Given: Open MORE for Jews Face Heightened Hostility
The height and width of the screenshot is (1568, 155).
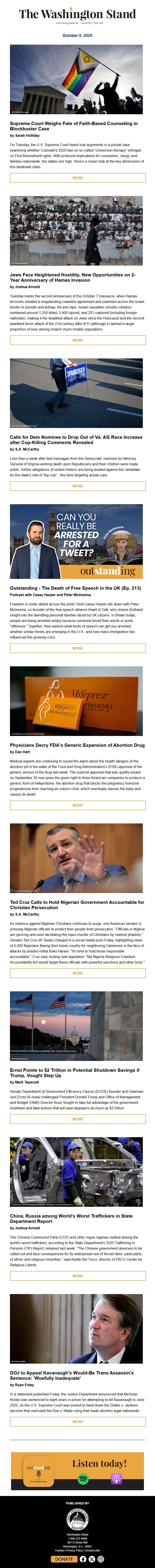Looking at the screenshot, I should pos(77,340).
